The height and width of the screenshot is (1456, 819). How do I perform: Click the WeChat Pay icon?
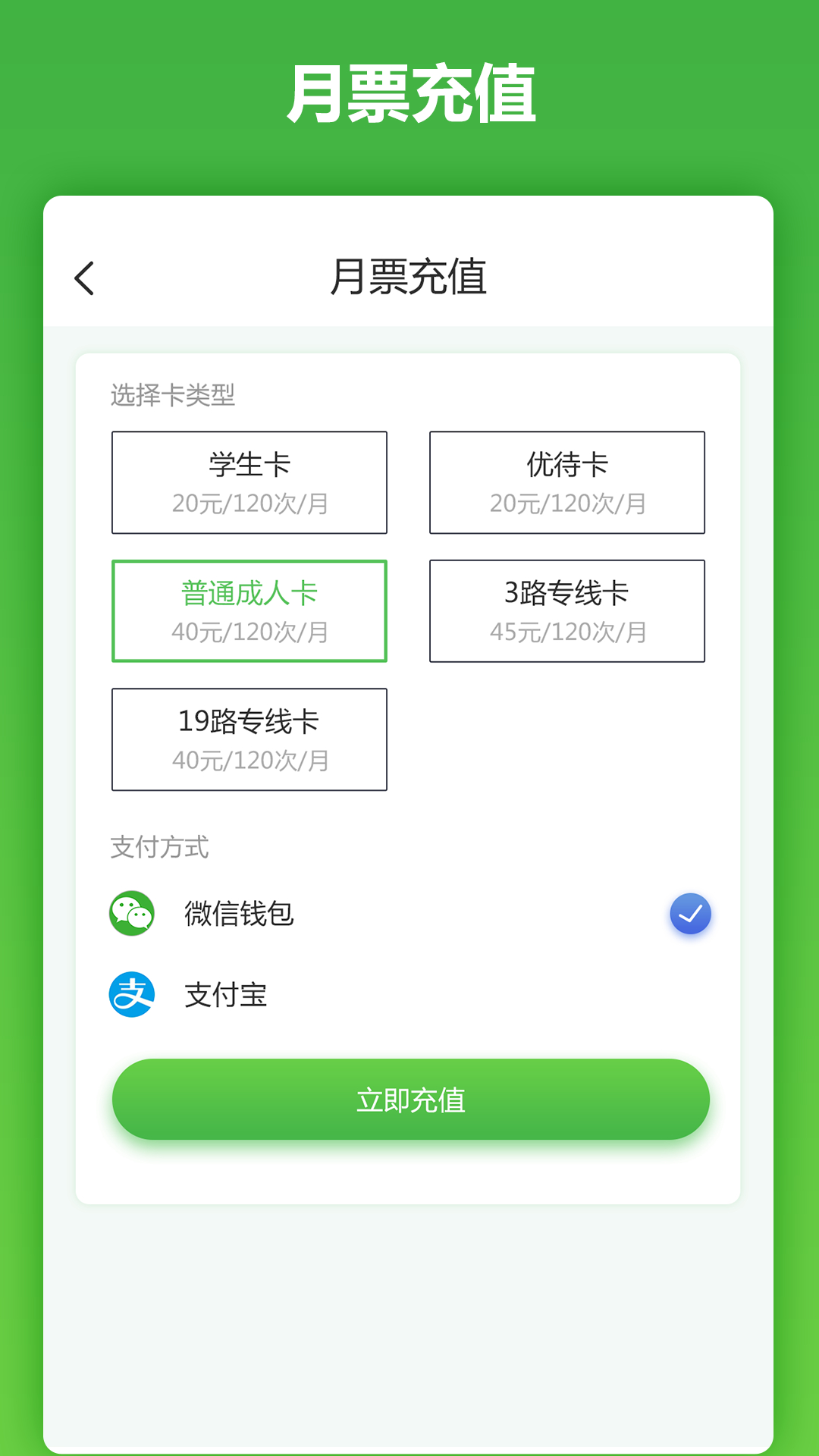[x=132, y=914]
